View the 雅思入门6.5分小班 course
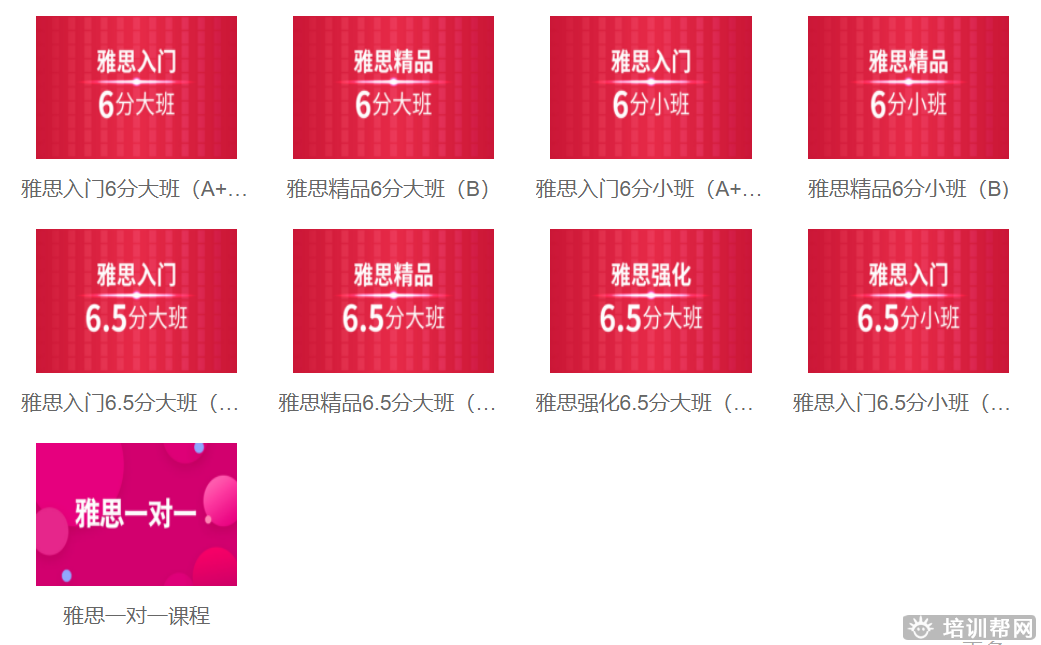This screenshot has height=645, width=1041. (908, 301)
